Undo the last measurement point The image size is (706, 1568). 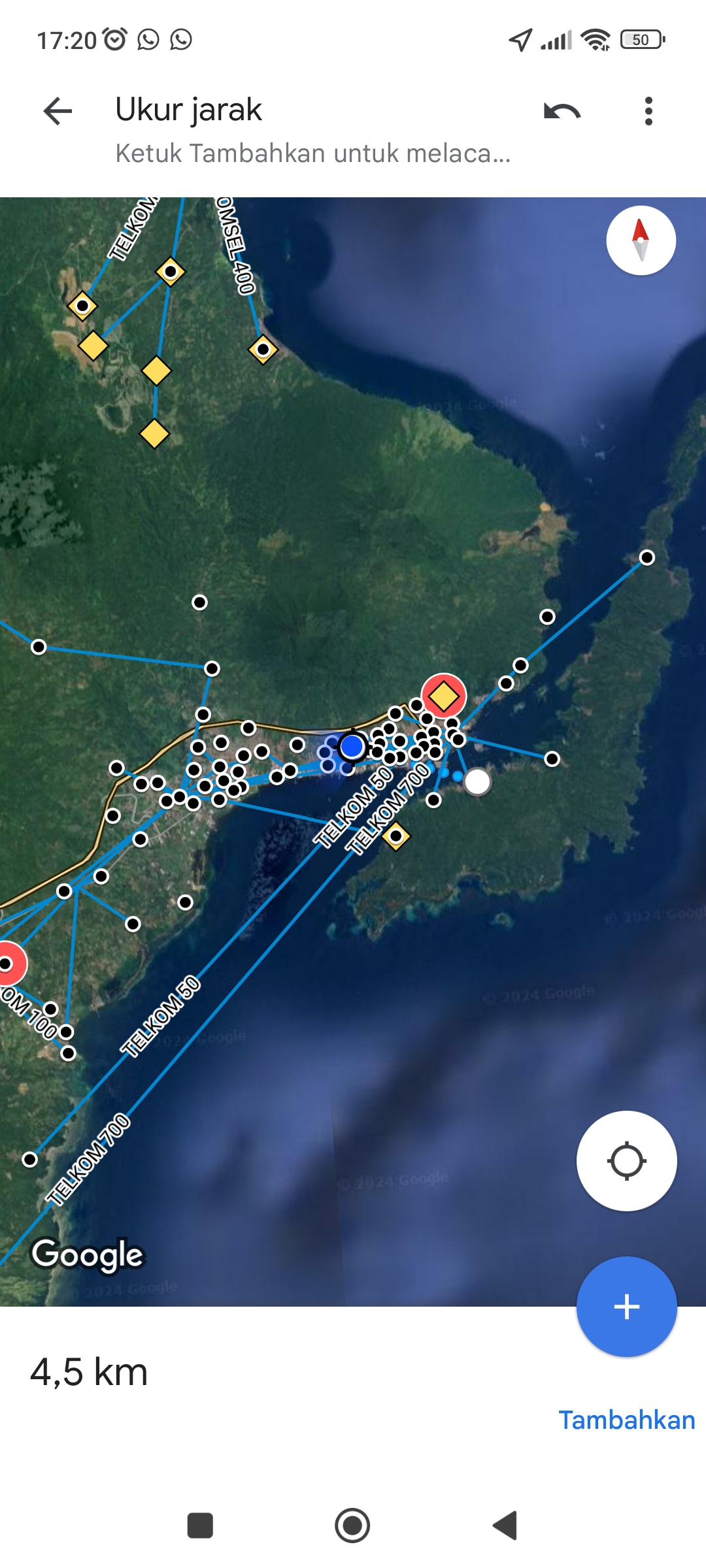(562, 112)
